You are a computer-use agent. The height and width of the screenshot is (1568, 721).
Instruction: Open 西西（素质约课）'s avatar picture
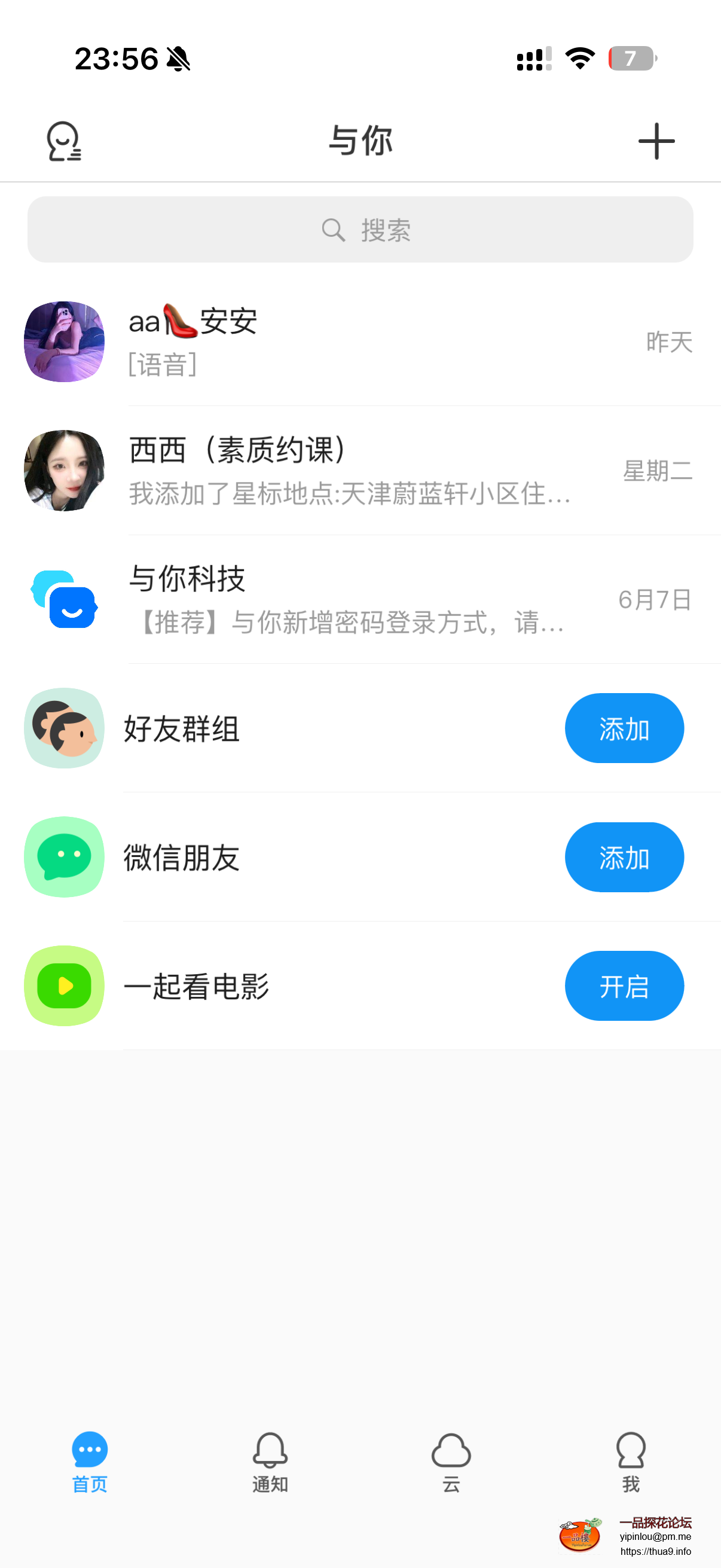64,471
